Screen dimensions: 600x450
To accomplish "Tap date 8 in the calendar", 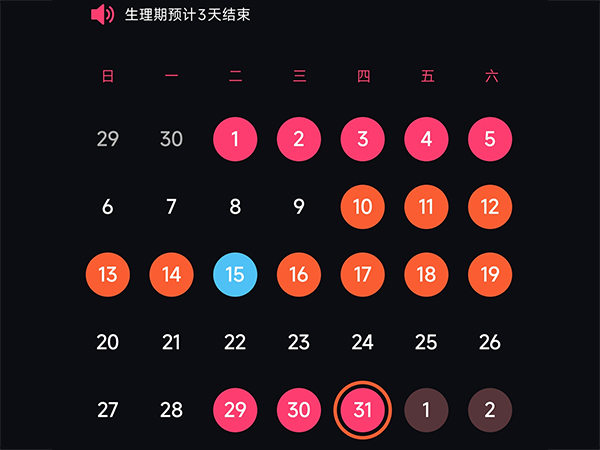I will [235, 208].
